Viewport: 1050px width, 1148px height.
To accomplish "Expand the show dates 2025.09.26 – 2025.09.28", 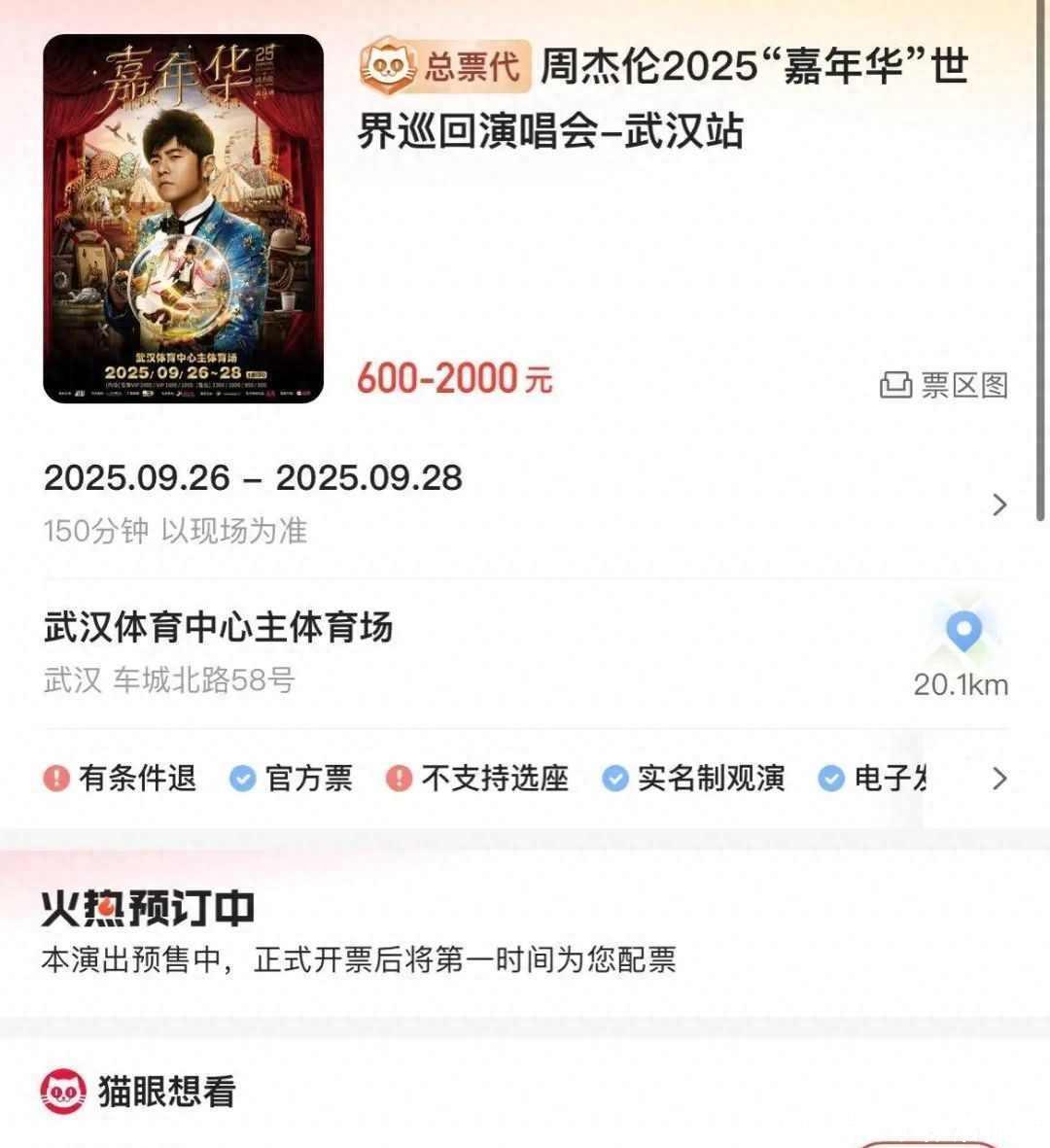I will click(x=998, y=504).
